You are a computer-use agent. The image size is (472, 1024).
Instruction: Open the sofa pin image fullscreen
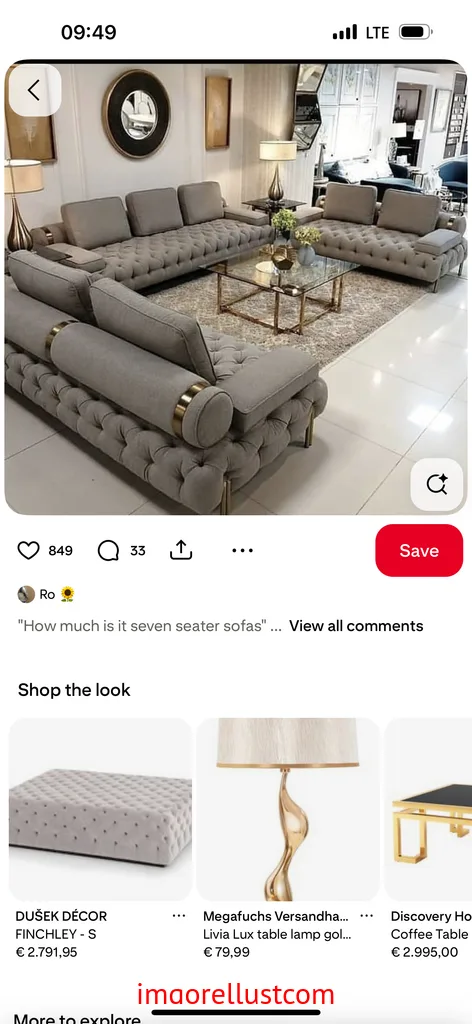point(236,287)
